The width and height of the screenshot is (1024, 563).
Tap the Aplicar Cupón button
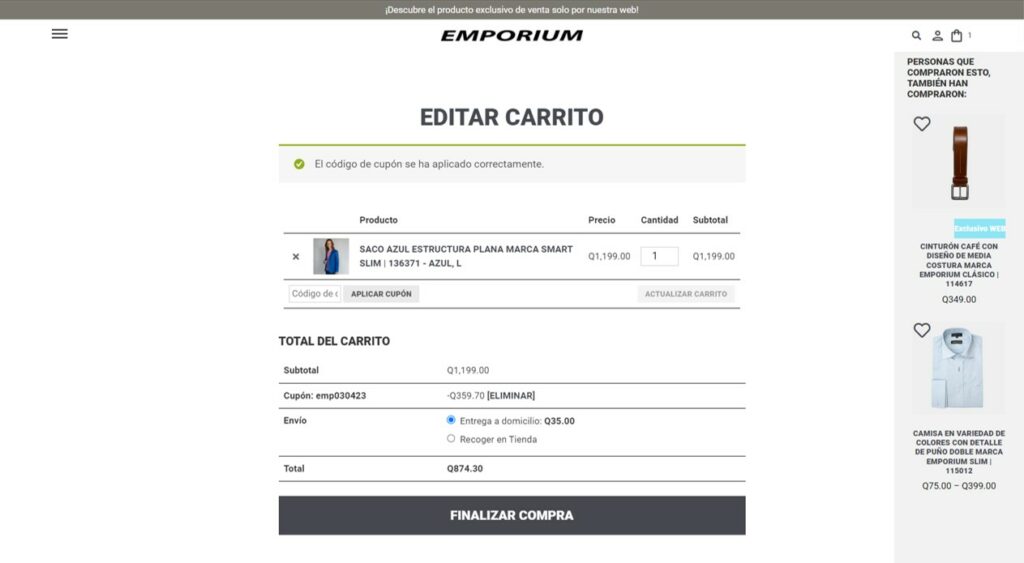381,294
